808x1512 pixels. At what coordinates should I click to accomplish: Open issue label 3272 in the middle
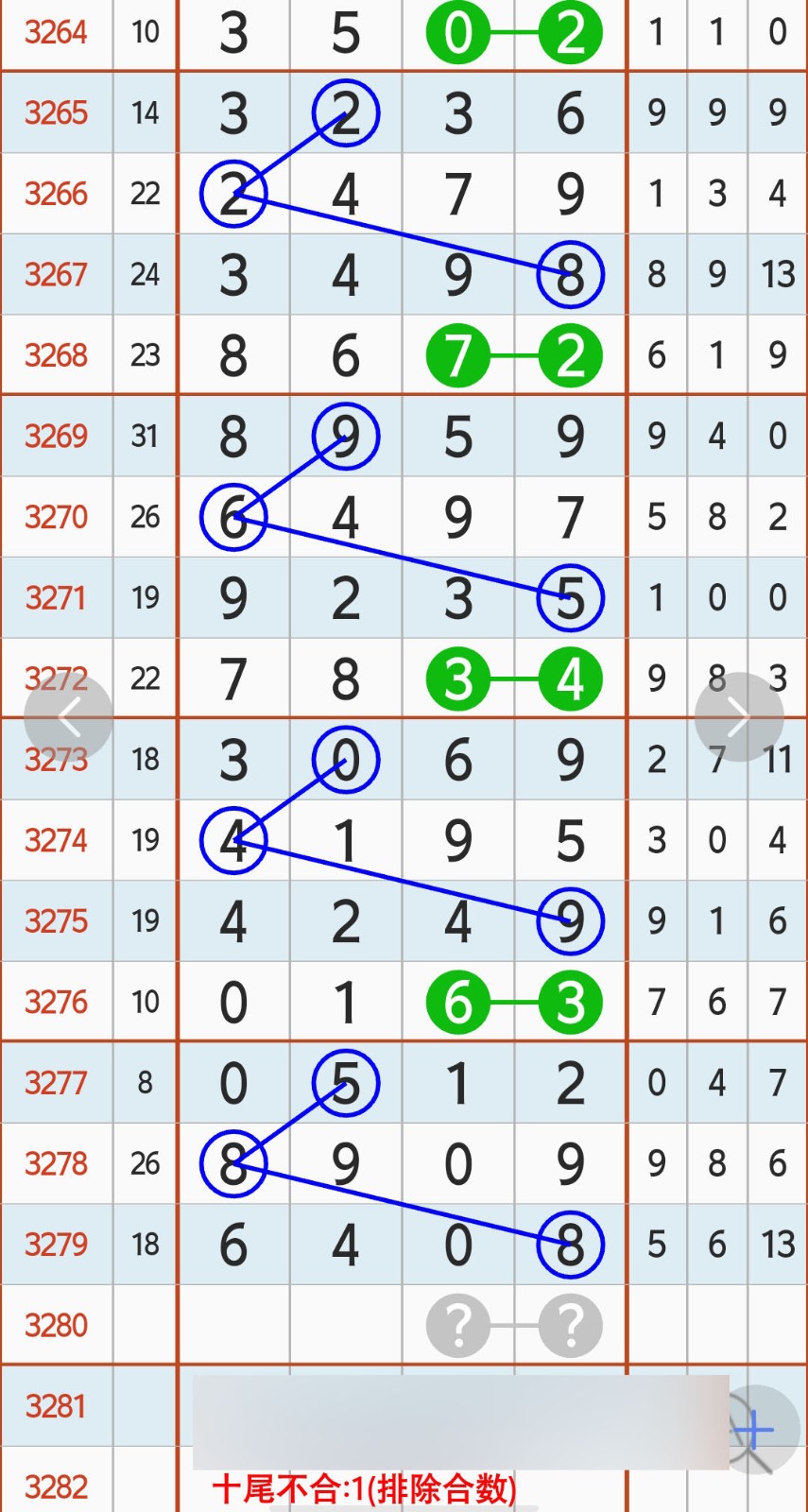pyautogui.click(x=56, y=679)
